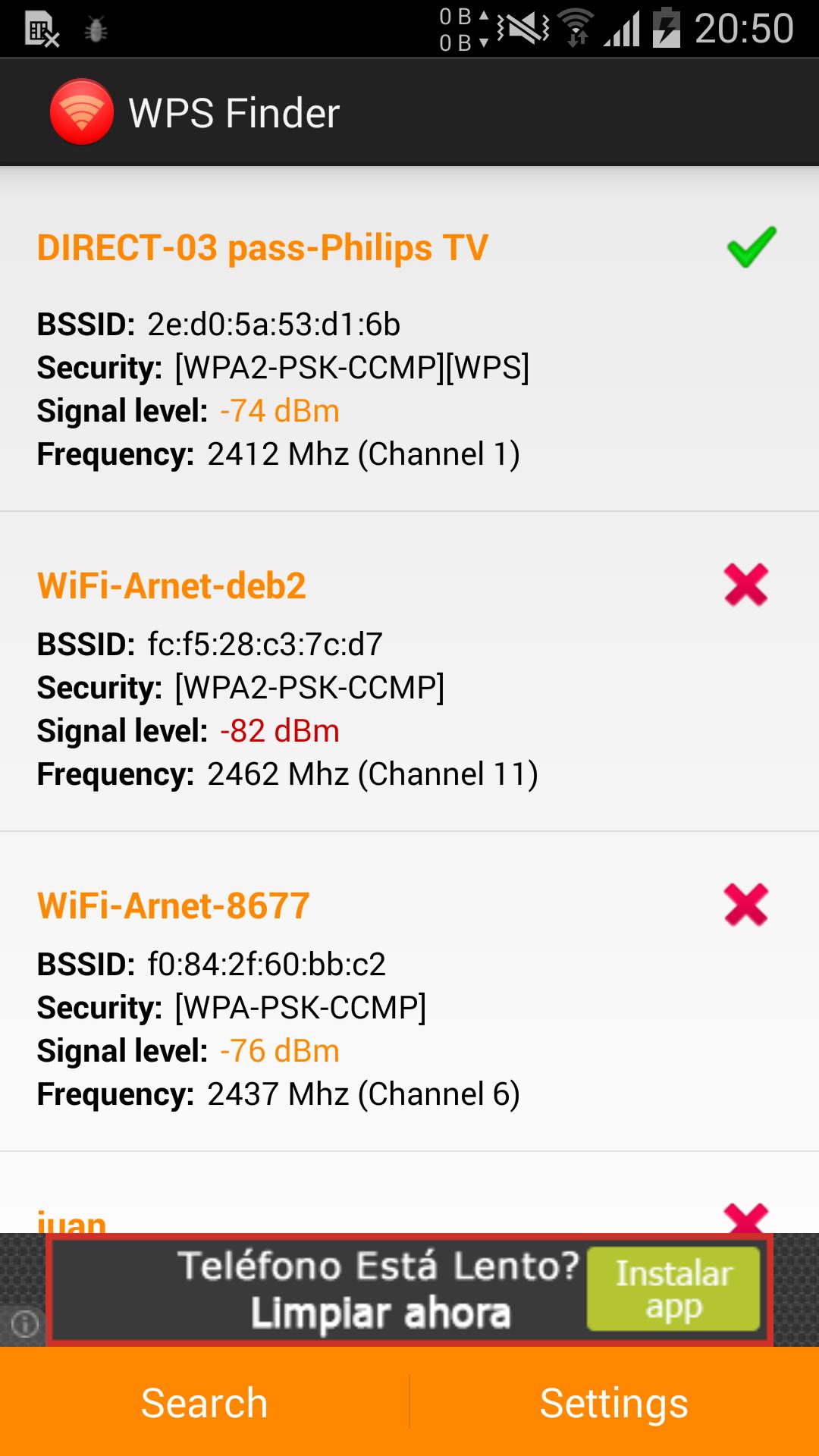The height and width of the screenshot is (1456, 819).
Task: Tap the Instalar app button in the ad
Action: pos(673,1288)
